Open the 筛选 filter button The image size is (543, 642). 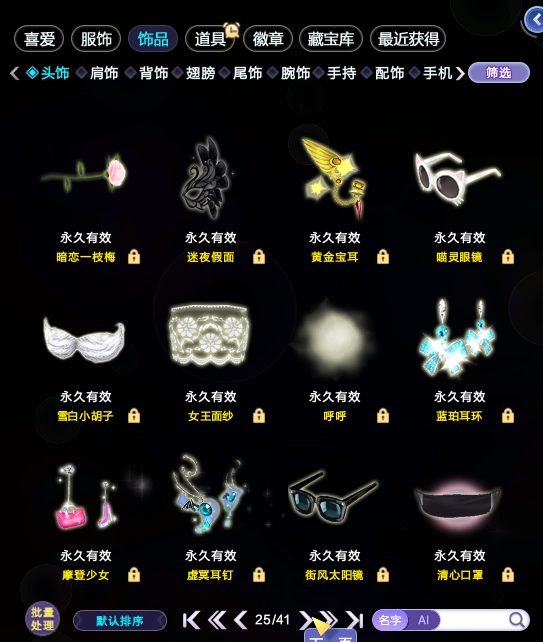click(499, 73)
